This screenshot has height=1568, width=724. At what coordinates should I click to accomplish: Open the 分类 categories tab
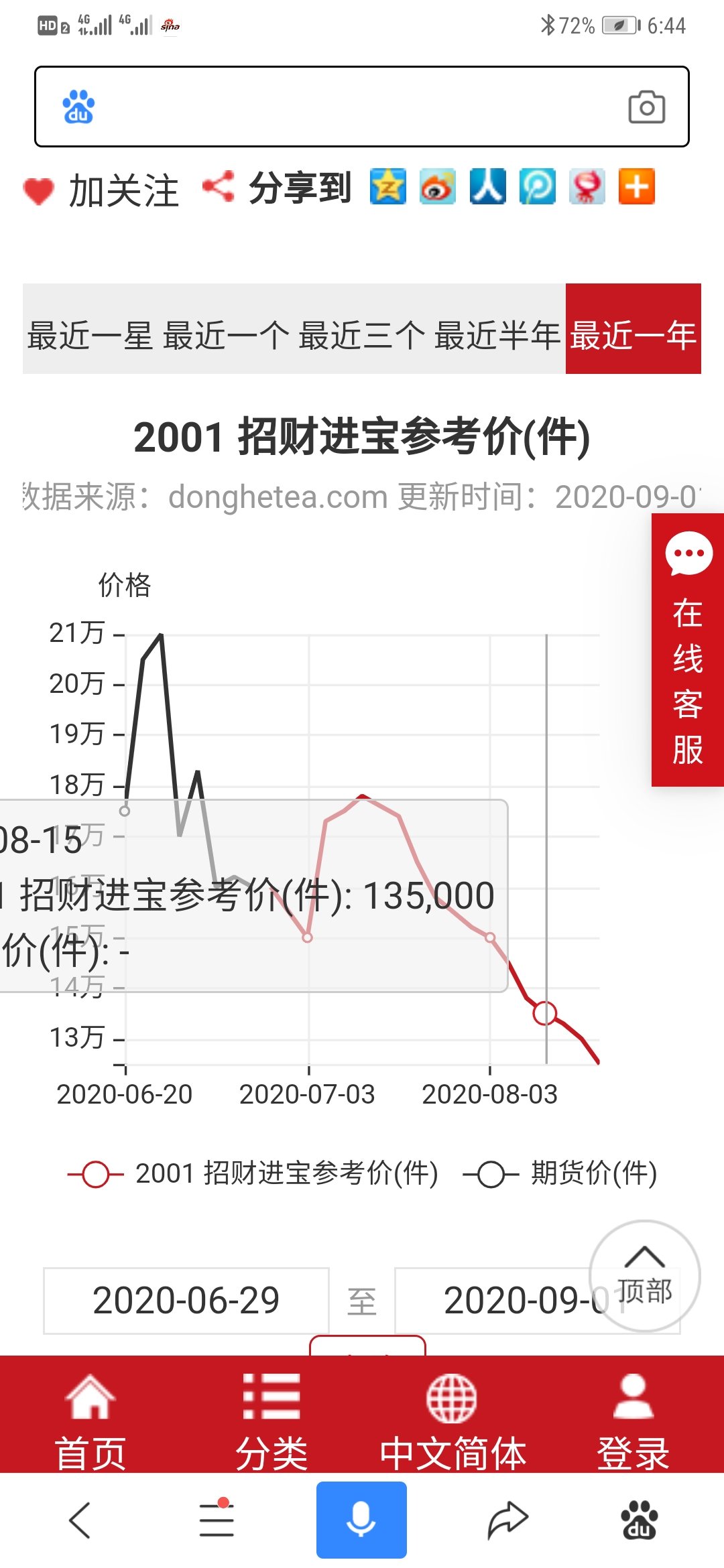pos(271,1421)
